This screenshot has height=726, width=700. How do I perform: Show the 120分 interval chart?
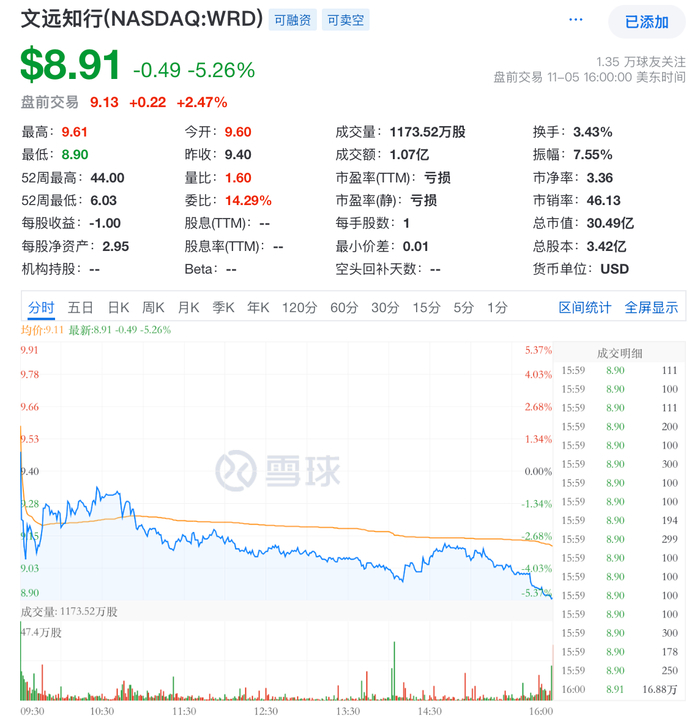click(299, 308)
